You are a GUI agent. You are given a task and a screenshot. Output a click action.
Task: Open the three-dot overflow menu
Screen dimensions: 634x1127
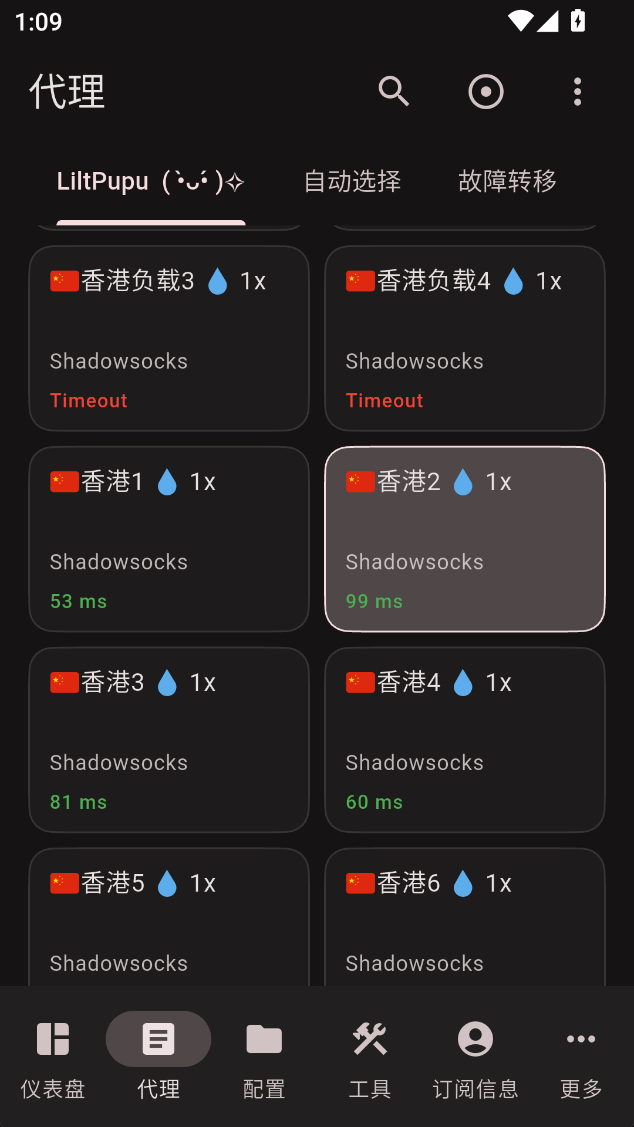(577, 92)
